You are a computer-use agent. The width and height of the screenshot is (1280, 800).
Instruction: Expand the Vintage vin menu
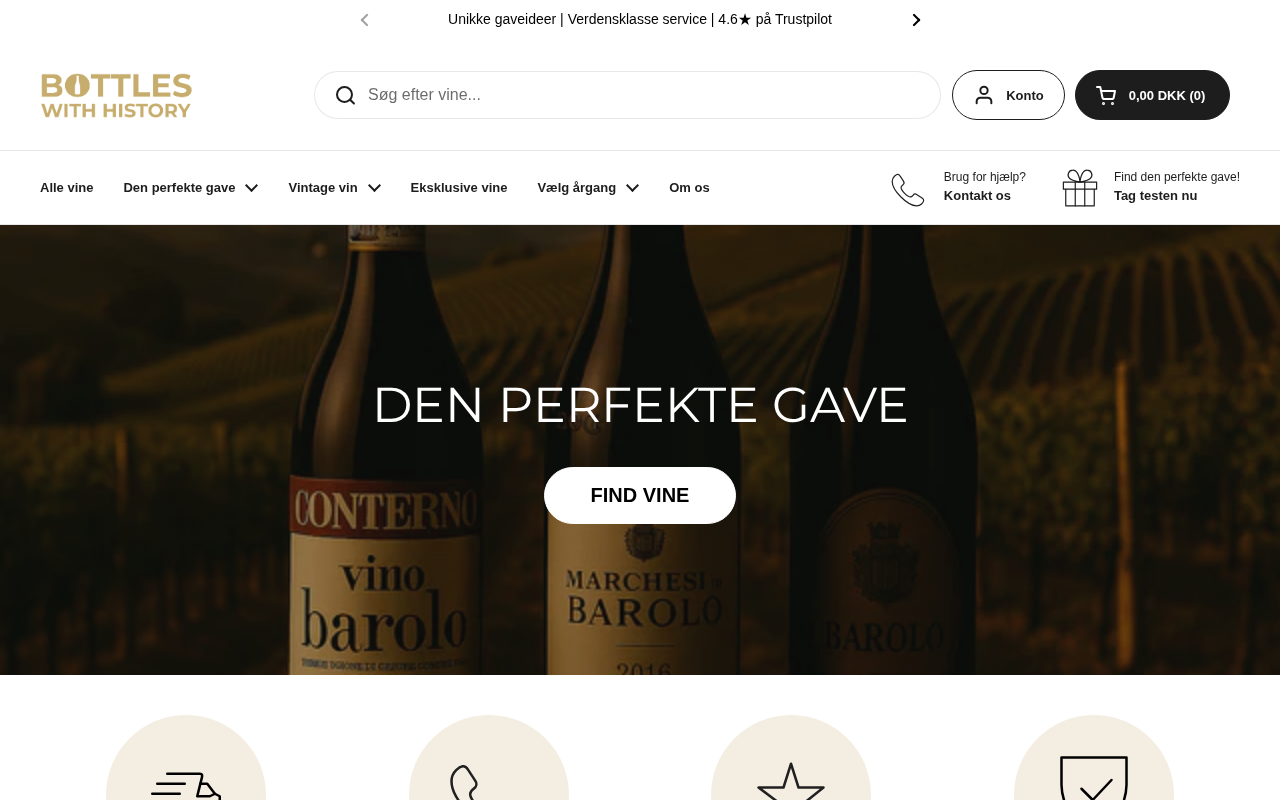(x=334, y=188)
